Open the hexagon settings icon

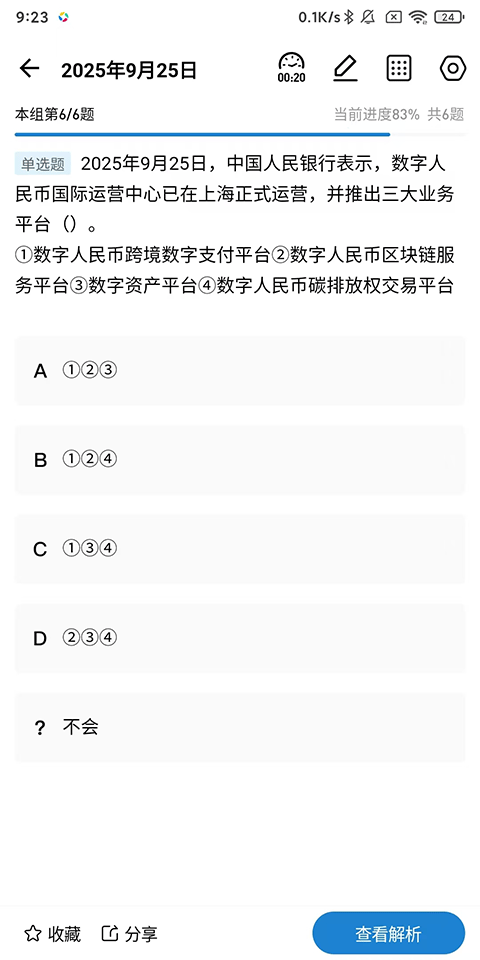(x=453, y=68)
